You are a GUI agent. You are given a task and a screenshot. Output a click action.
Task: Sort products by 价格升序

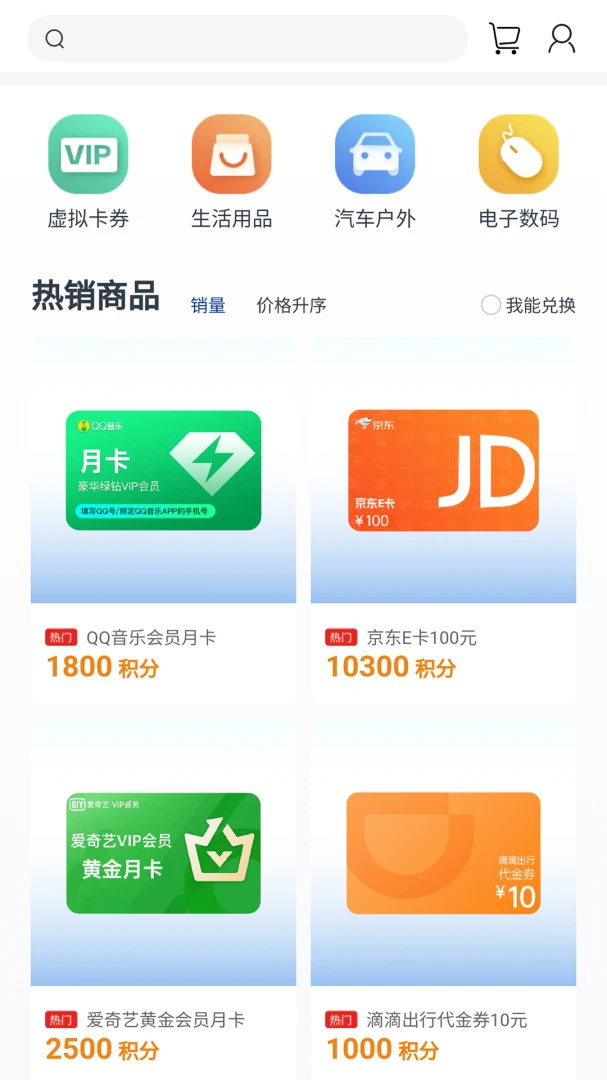(x=291, y=305)
